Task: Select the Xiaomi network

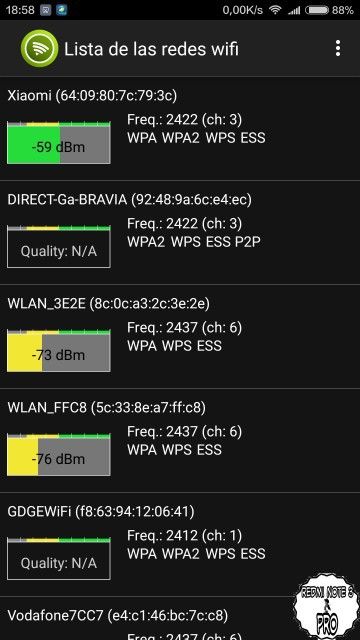Action: coord(180,129)
